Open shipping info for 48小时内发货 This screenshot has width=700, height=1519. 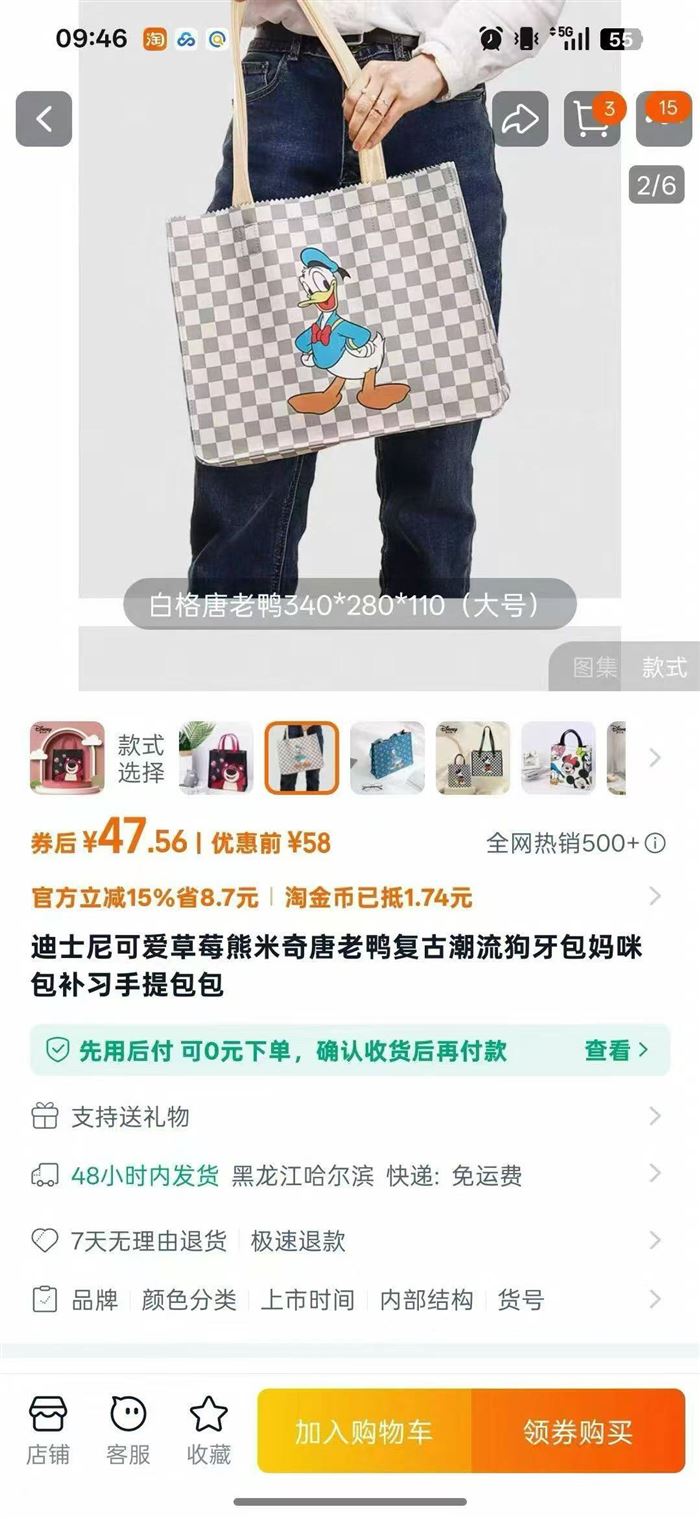pos(350,1175)
